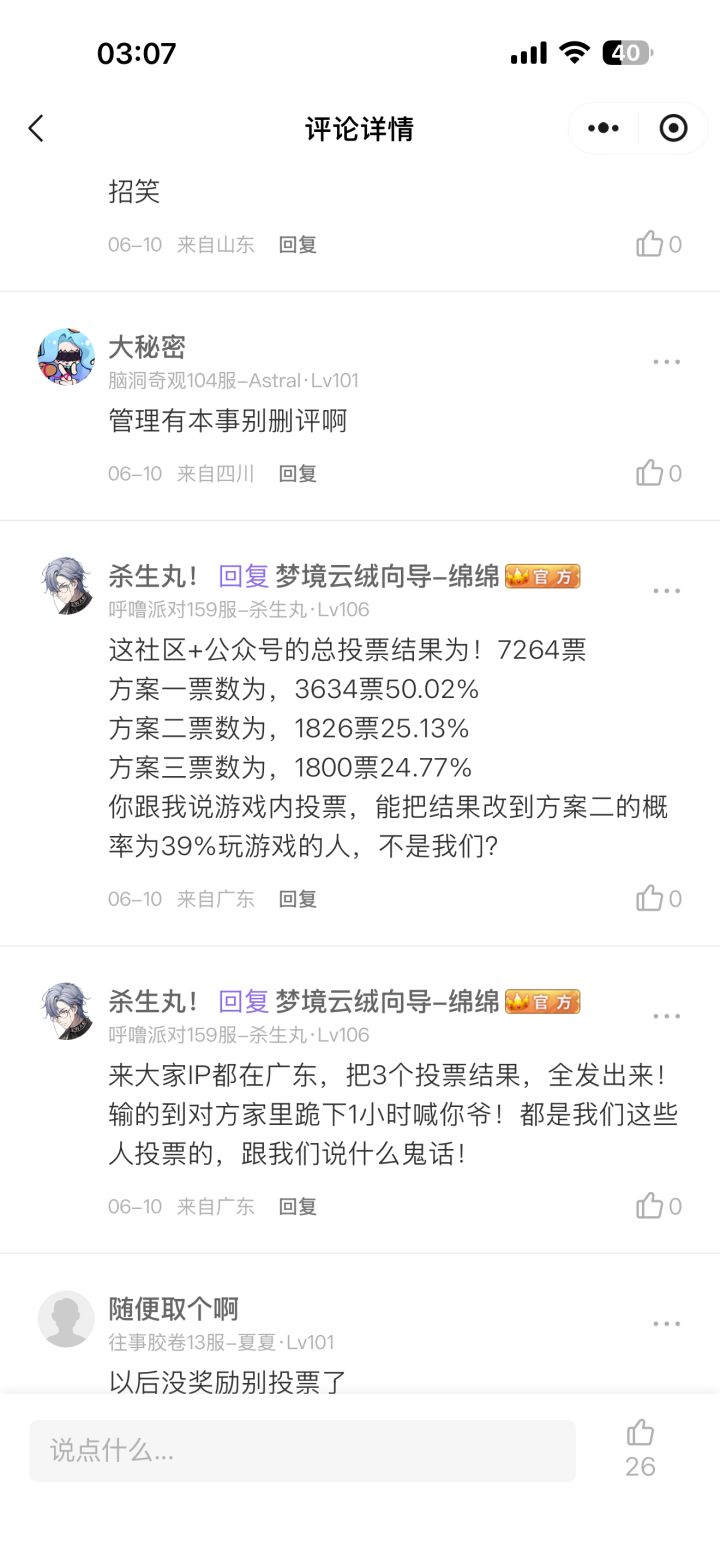
Task: Like the main comment with 26 likes
Action: click(640, 1448)
